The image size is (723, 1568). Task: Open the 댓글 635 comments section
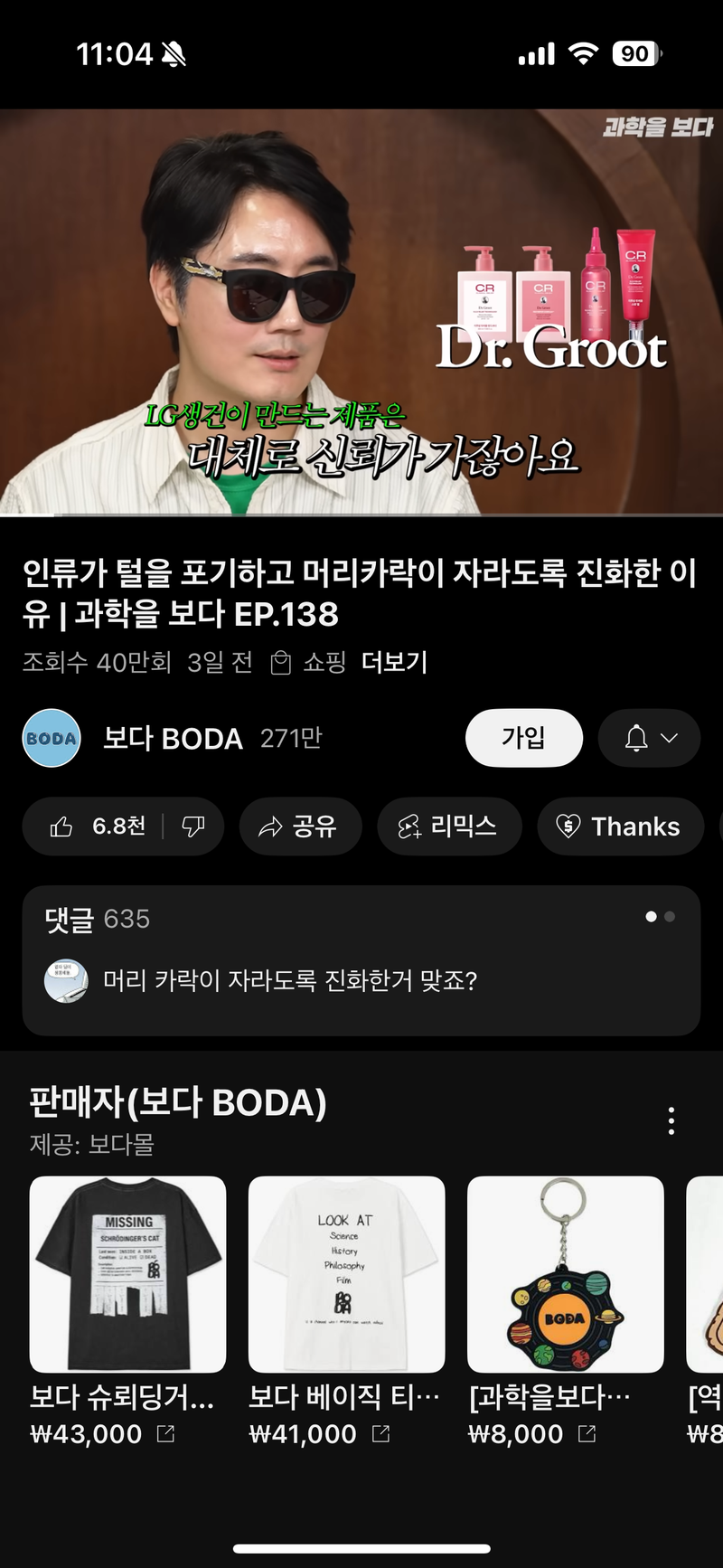coord(361,959)
